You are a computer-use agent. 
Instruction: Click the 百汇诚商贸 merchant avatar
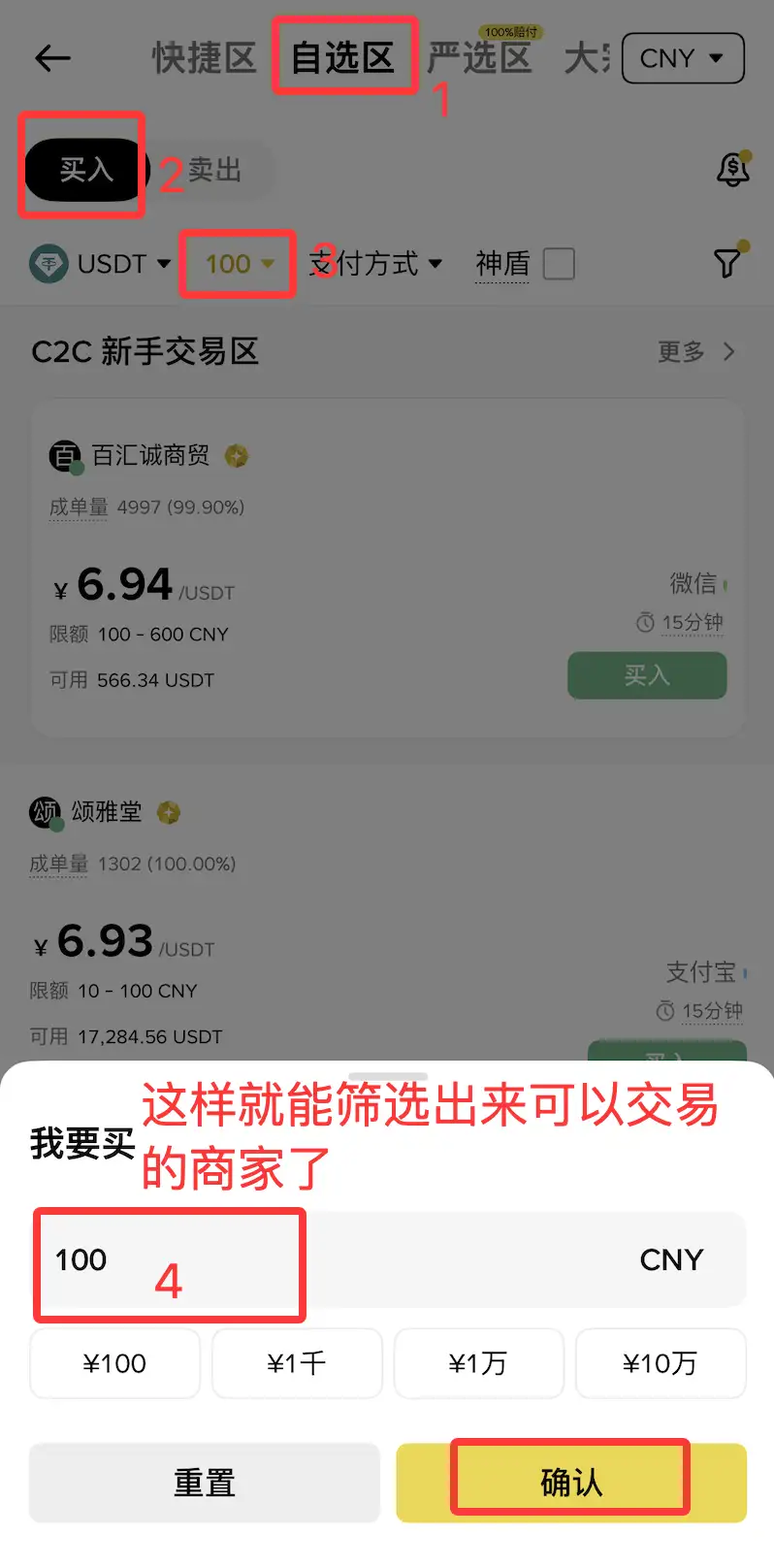click(x=63, y=456)
